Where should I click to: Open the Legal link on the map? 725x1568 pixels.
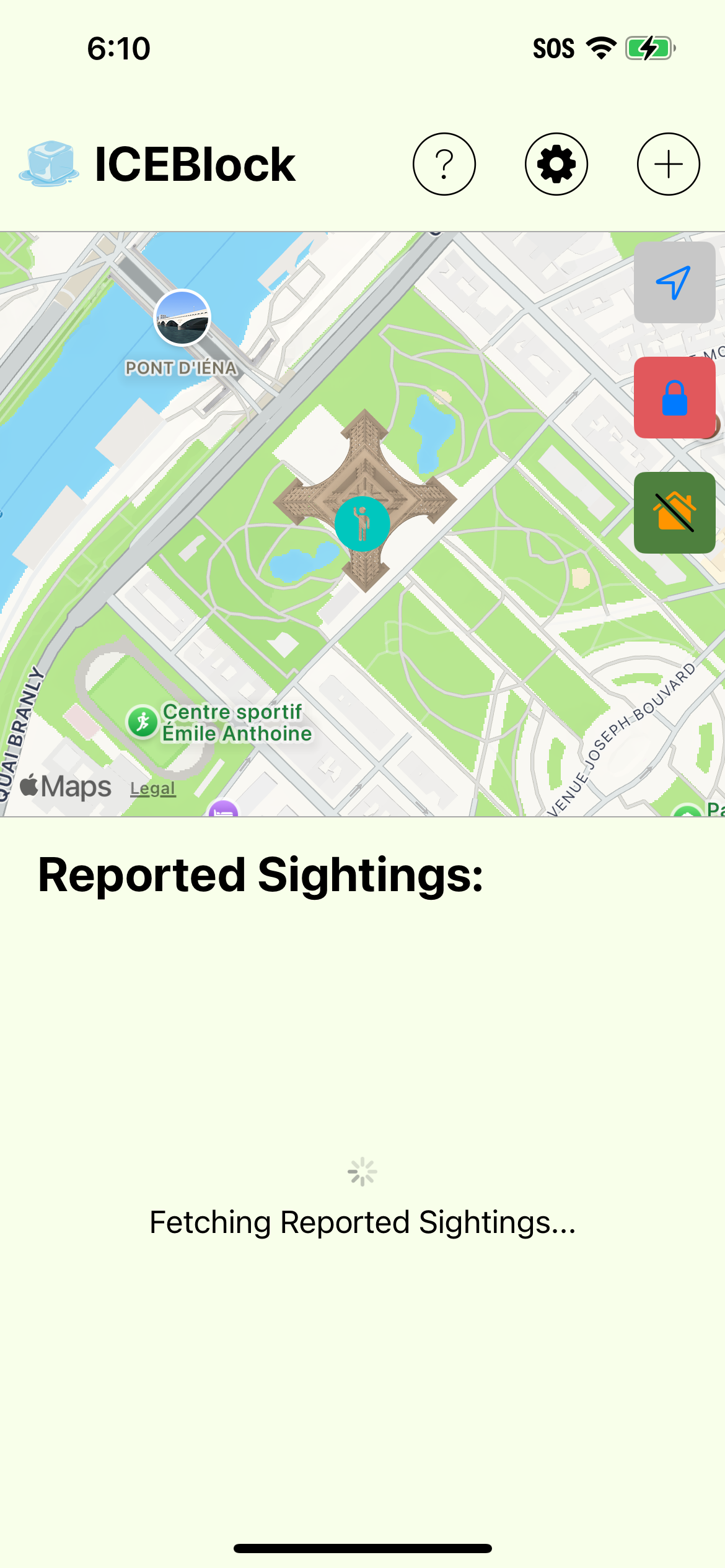153,788
